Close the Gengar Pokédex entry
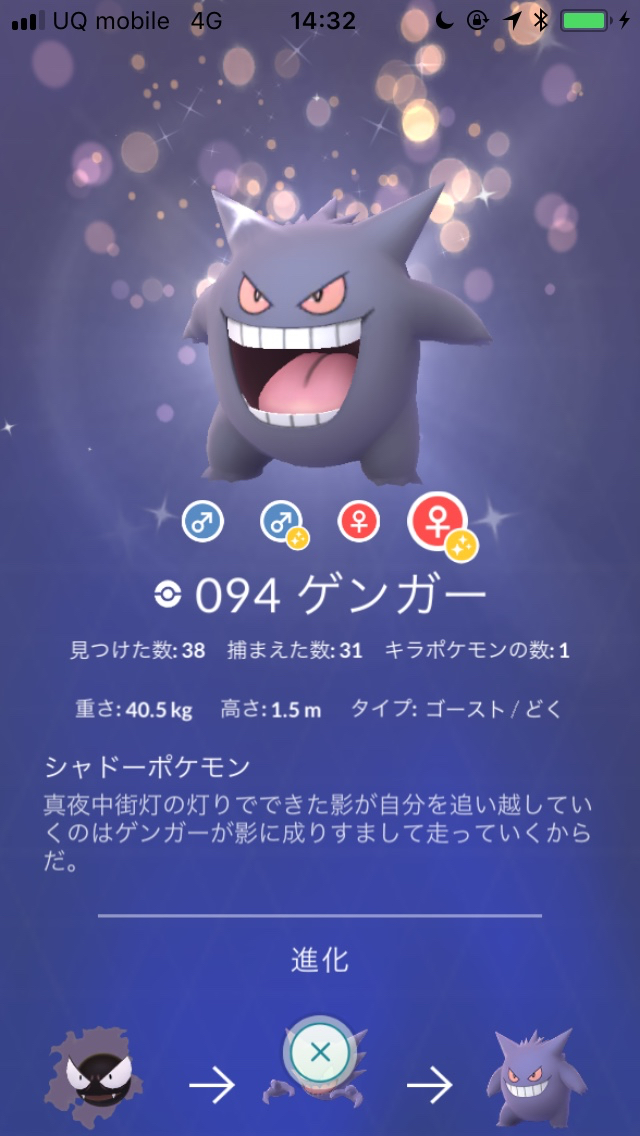Screen dimensions: 640x1136 [x=320, y=1051]
